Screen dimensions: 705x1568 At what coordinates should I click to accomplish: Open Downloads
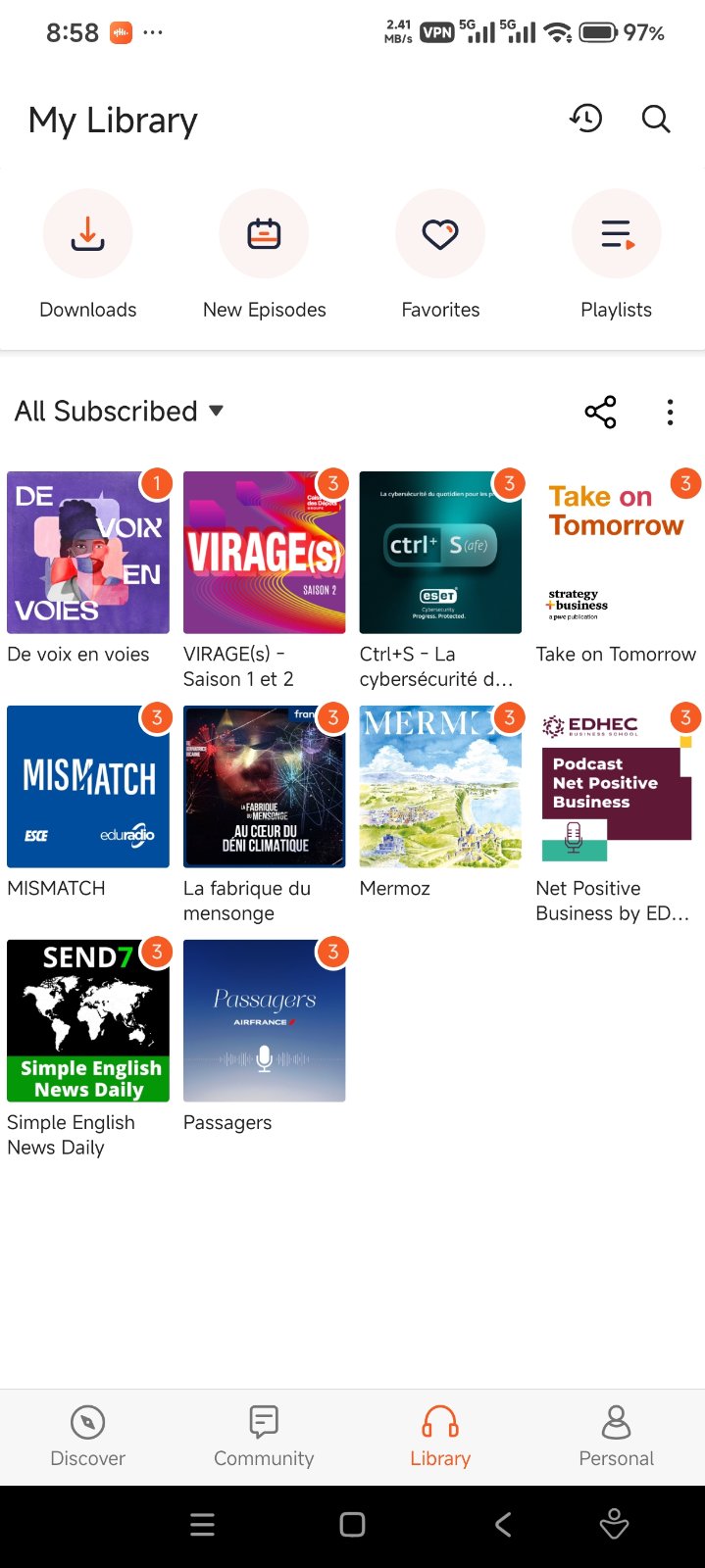tap(87, 234)
